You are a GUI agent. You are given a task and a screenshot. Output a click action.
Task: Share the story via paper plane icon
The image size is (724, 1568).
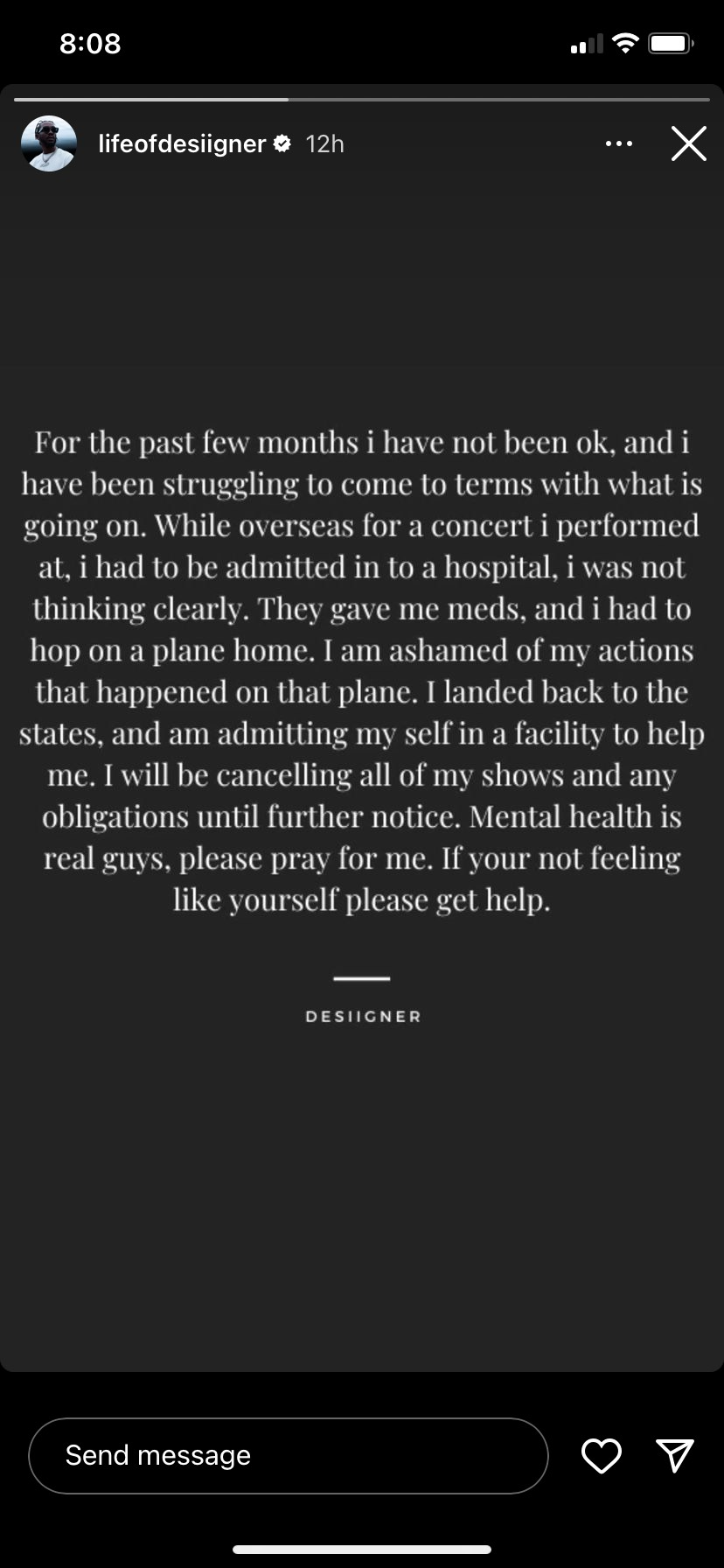pyautogui.click(x=675, y=1454)
